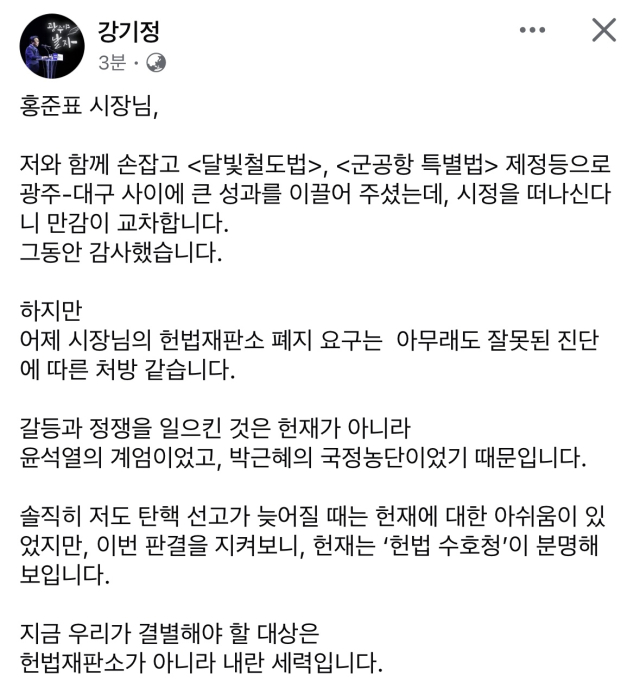
Task: Open 강기정's profile picture
Action: pyautogui.click(x=52, y=47)
